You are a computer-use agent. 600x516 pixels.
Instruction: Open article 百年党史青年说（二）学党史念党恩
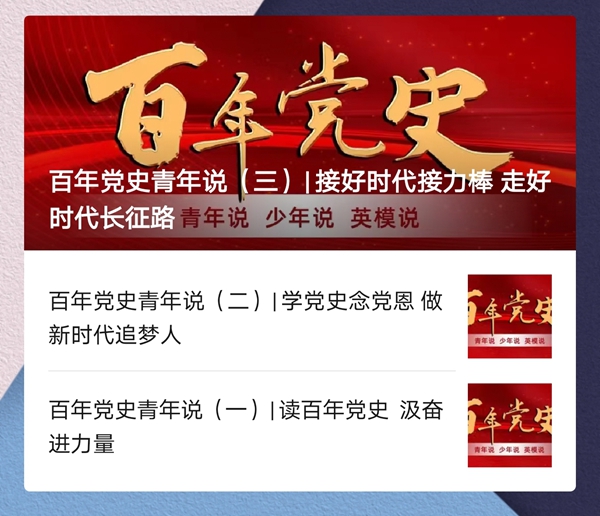(x=247, y=316)
